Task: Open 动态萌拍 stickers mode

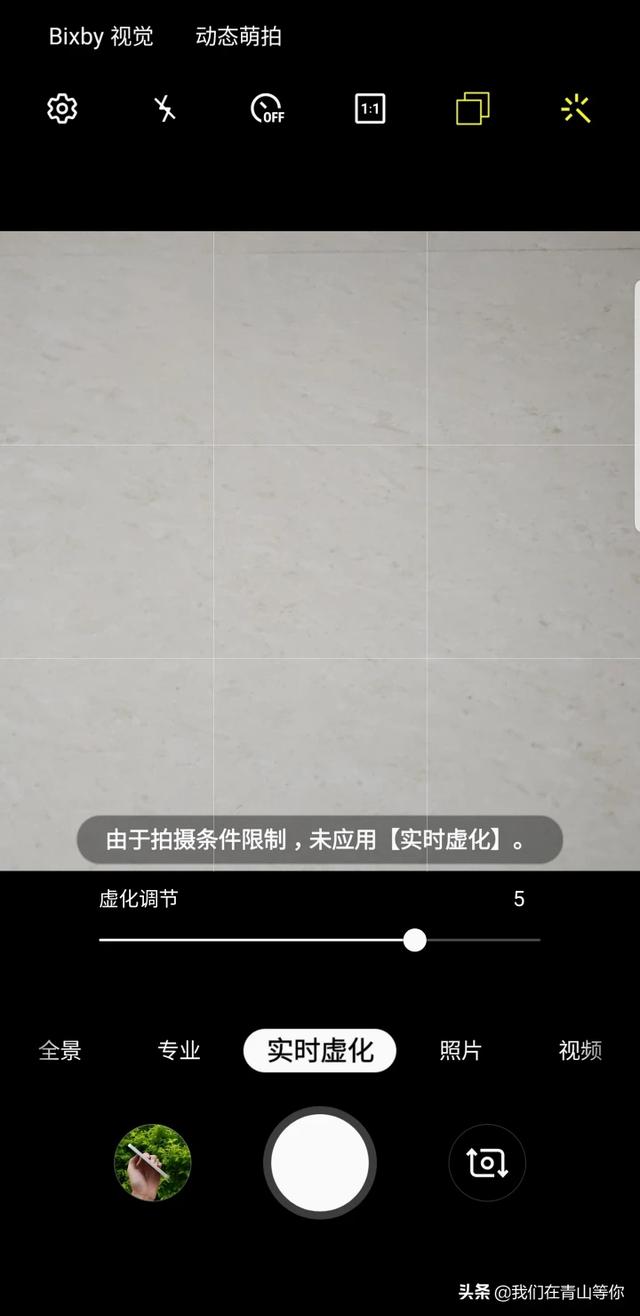Action: pyautogui.click(x=238, y=37)
